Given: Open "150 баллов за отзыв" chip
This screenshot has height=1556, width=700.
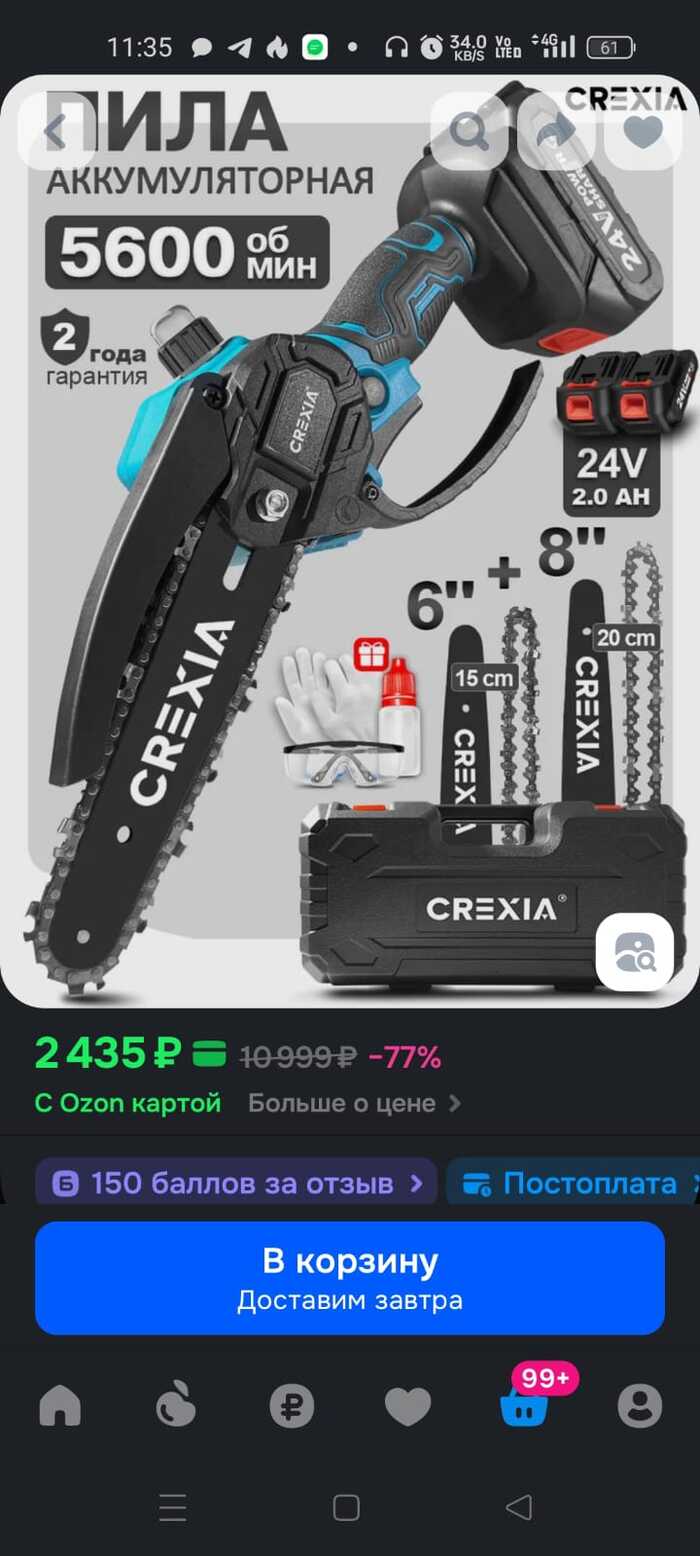Looking at the screenshot, I should 237,1184.
